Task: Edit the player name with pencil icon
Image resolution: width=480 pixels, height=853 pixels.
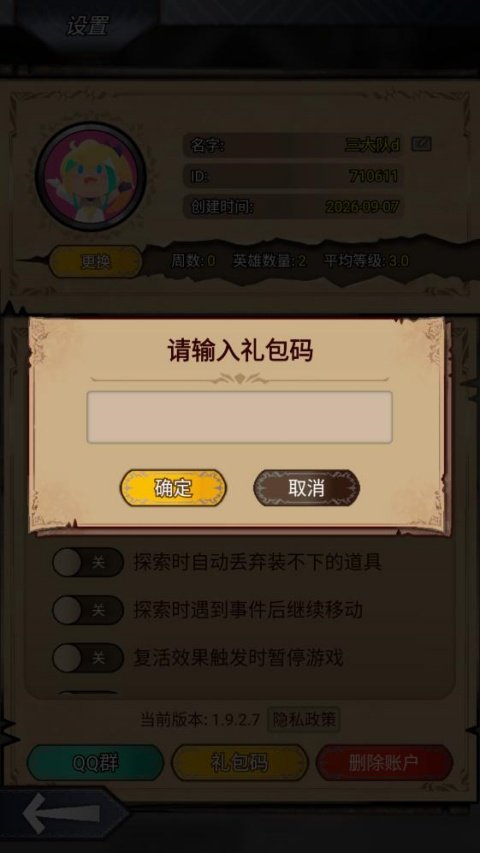Action: point(421,144)
